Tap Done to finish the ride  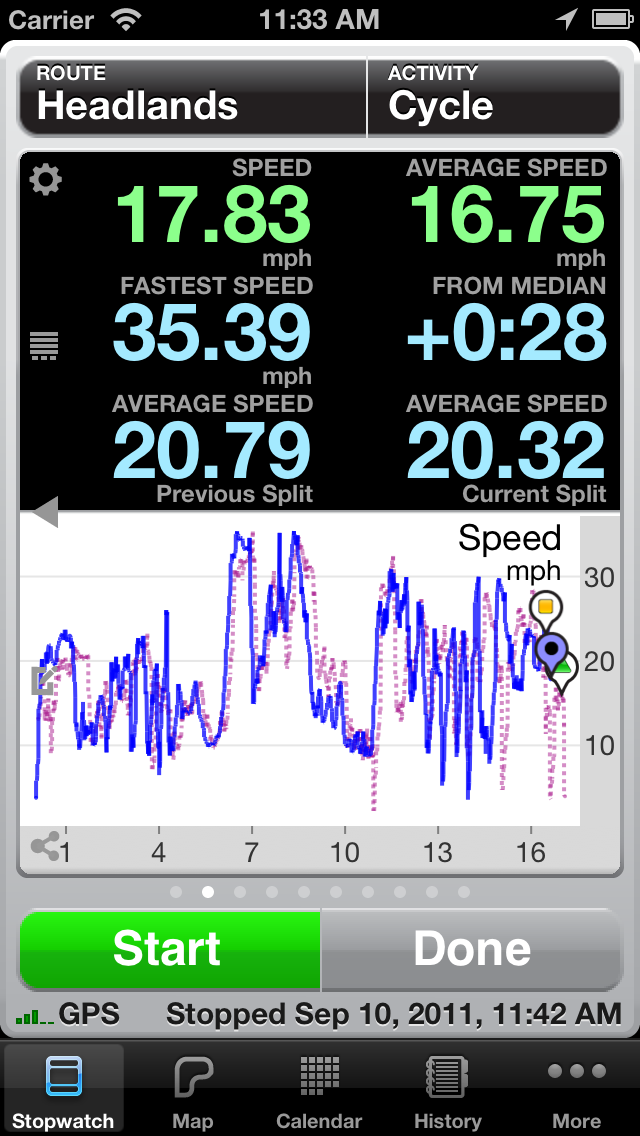point(472,948)
